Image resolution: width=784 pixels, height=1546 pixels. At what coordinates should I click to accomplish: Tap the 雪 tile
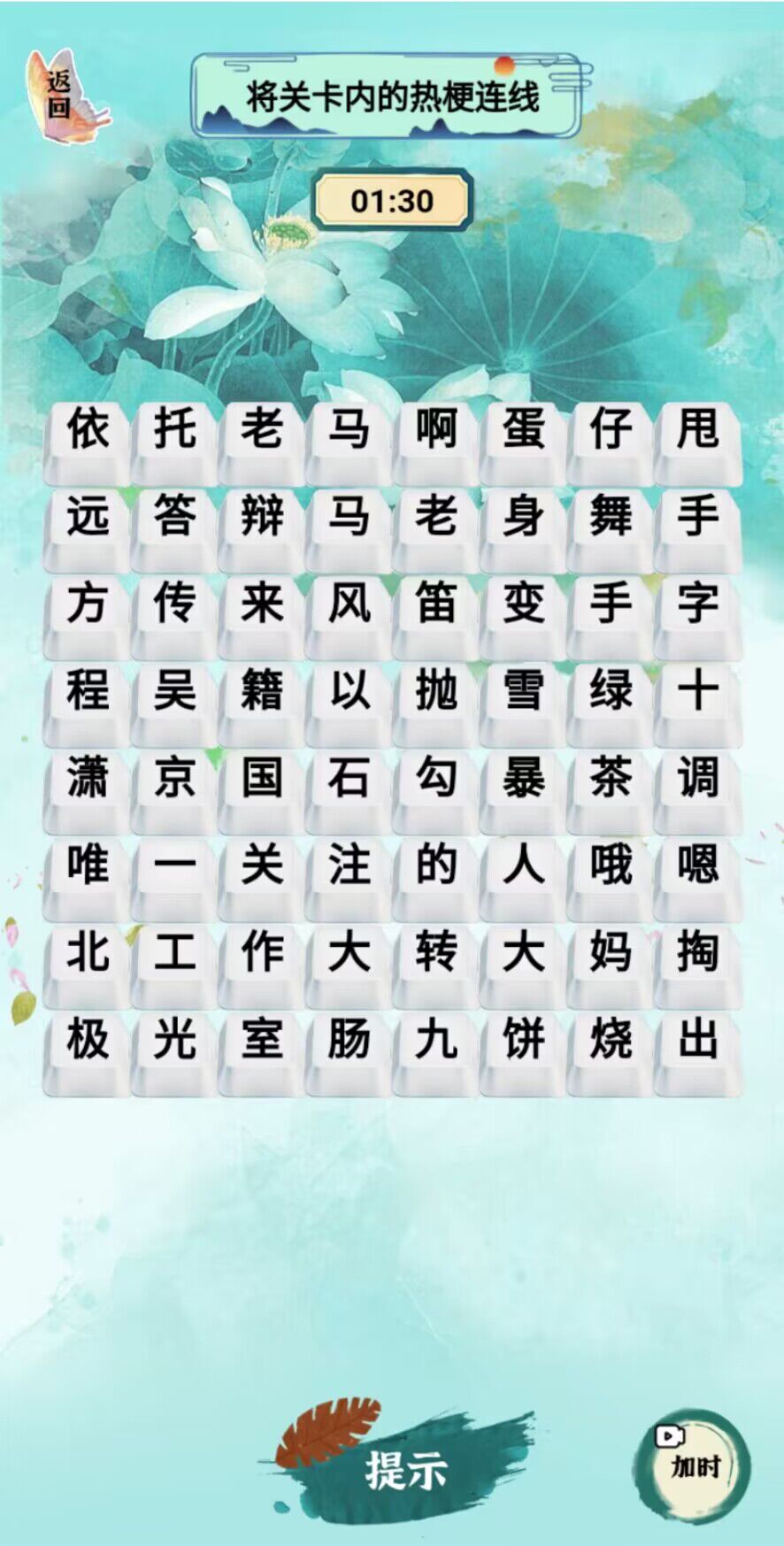[x=523, y=692]
